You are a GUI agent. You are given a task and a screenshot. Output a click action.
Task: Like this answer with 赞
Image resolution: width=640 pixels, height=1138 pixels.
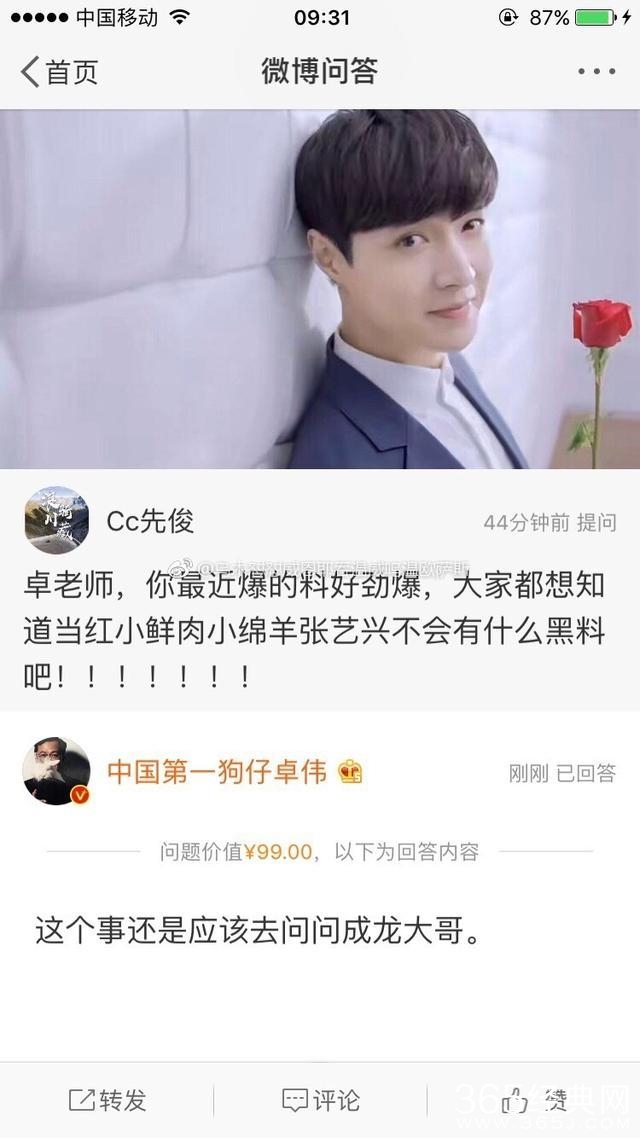tap(533, 1101)
